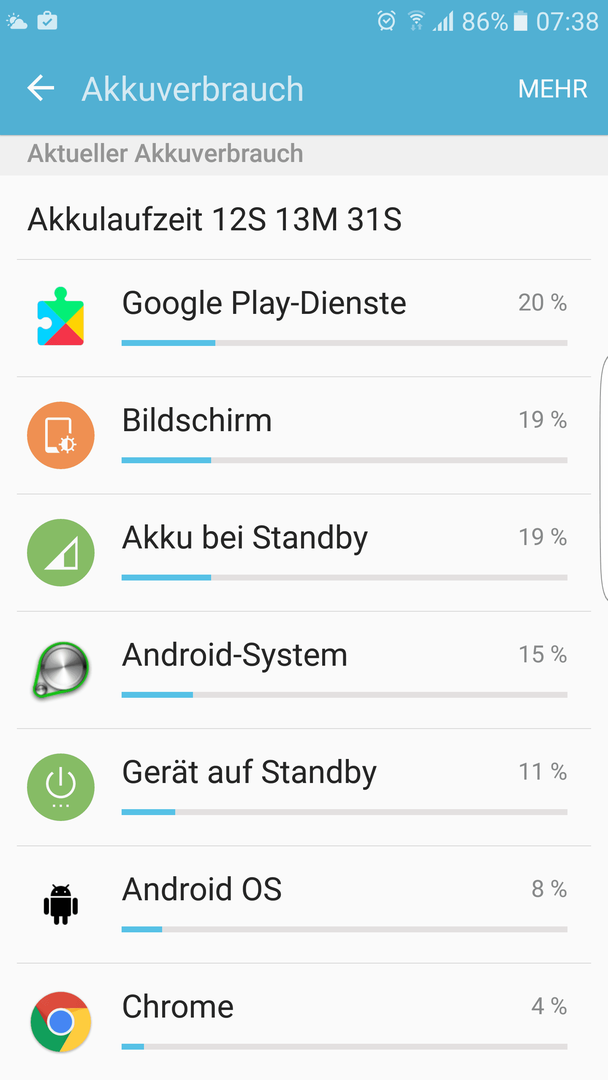This screenshot has height=1080, width=608.
Task: Open Gerät auf Standby details
Action: click(304, 787)
